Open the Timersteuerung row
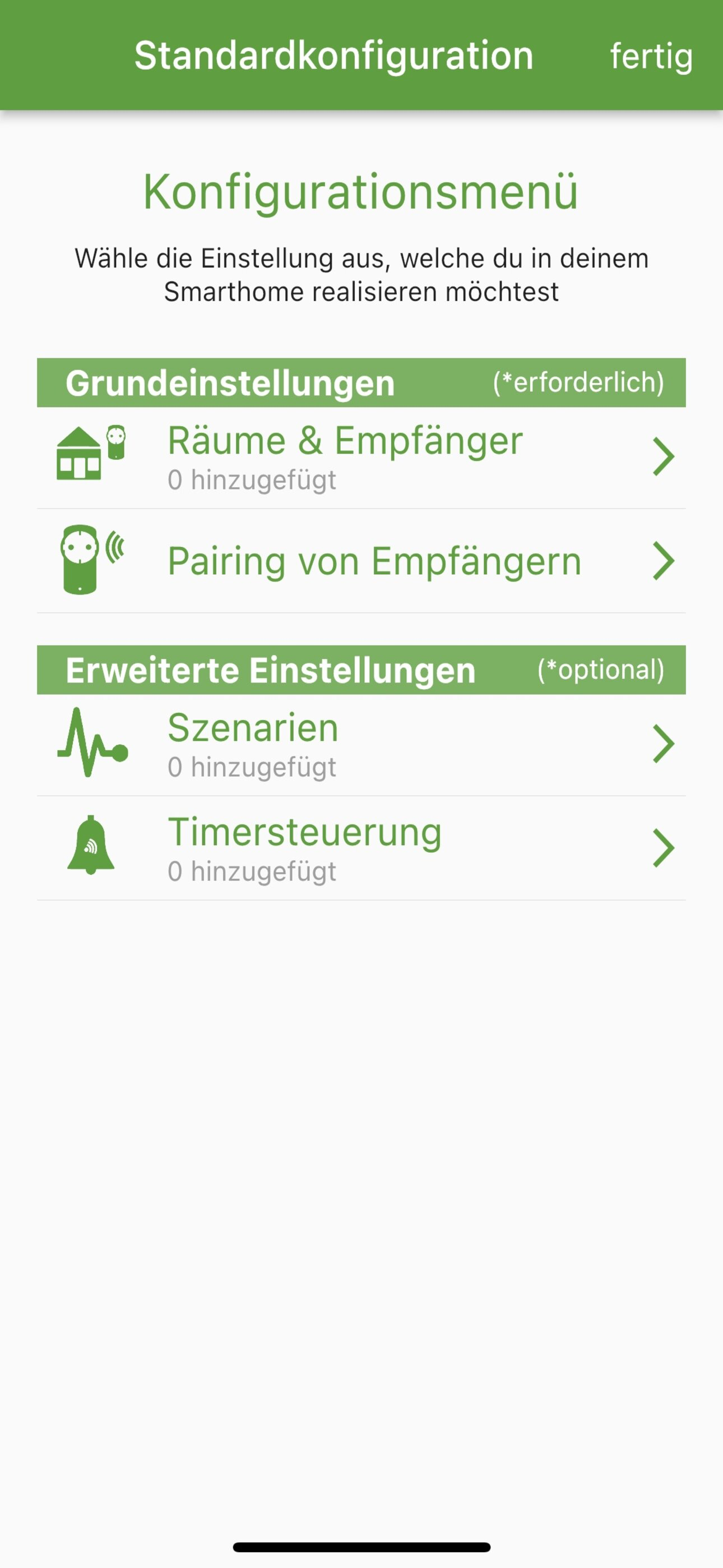 tap(361, 848)
